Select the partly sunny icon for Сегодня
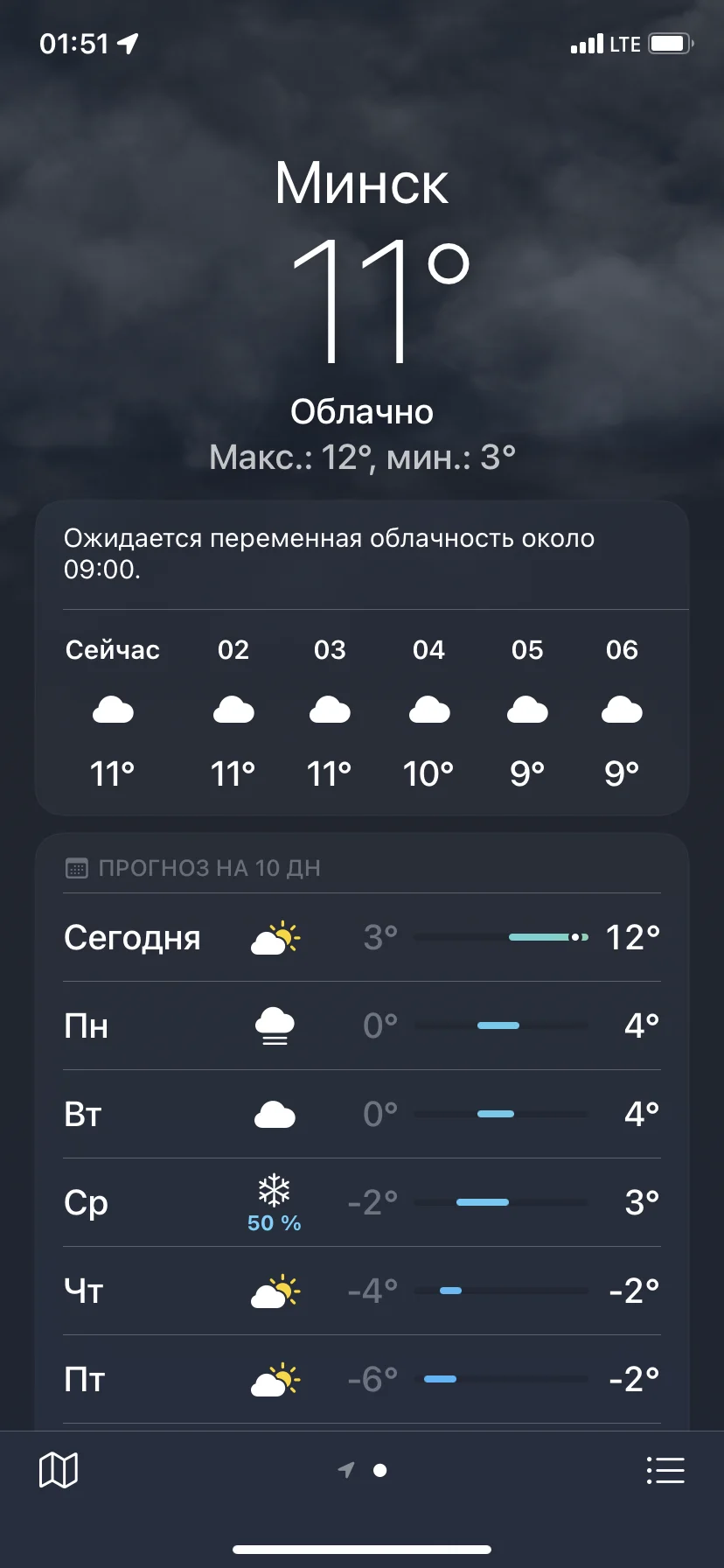This screenshot has height=1568, width=724. (x=274, y=936)
